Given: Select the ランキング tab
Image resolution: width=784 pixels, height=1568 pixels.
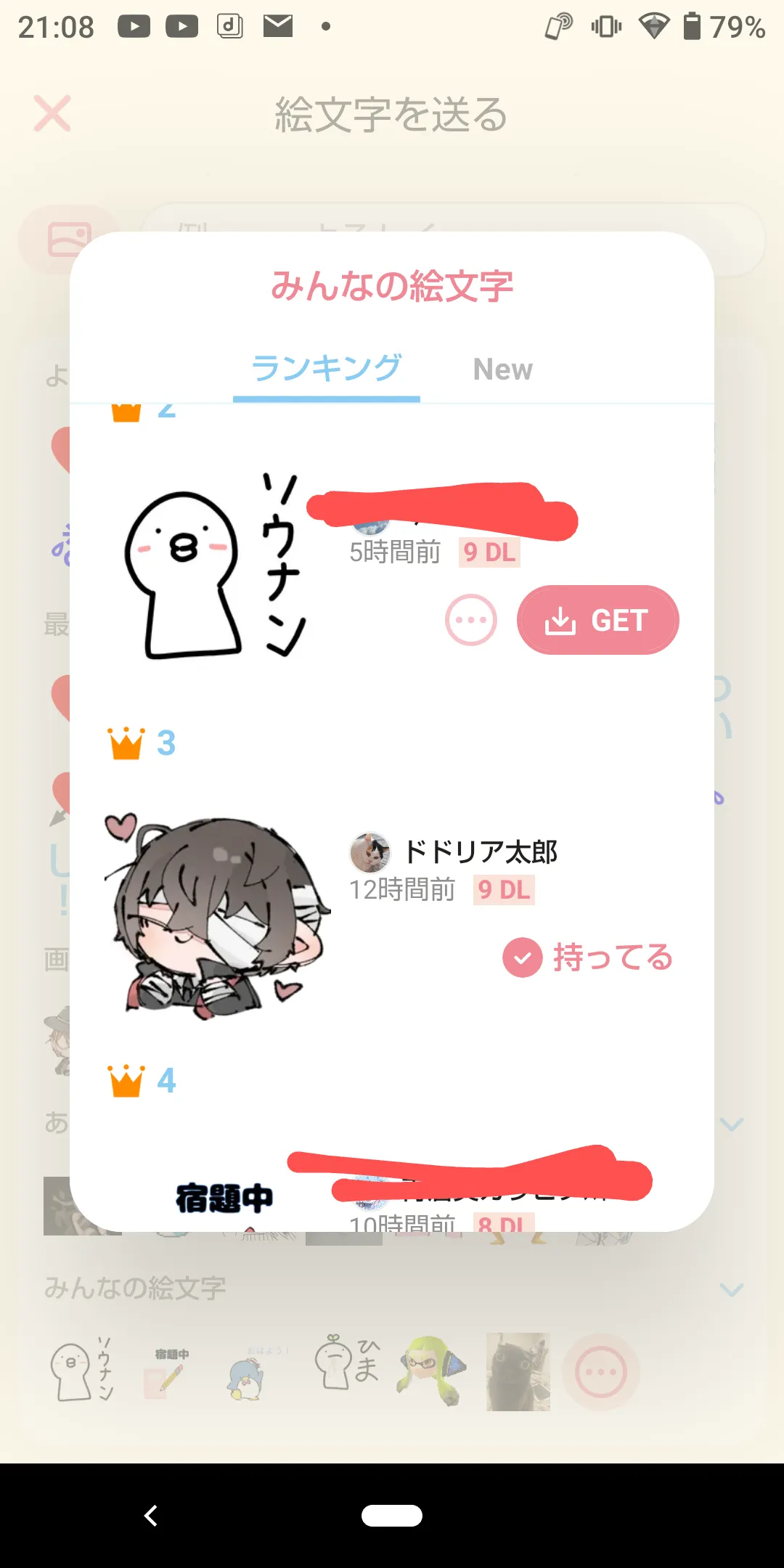Looking at the screenshot, I should (327, 369).
